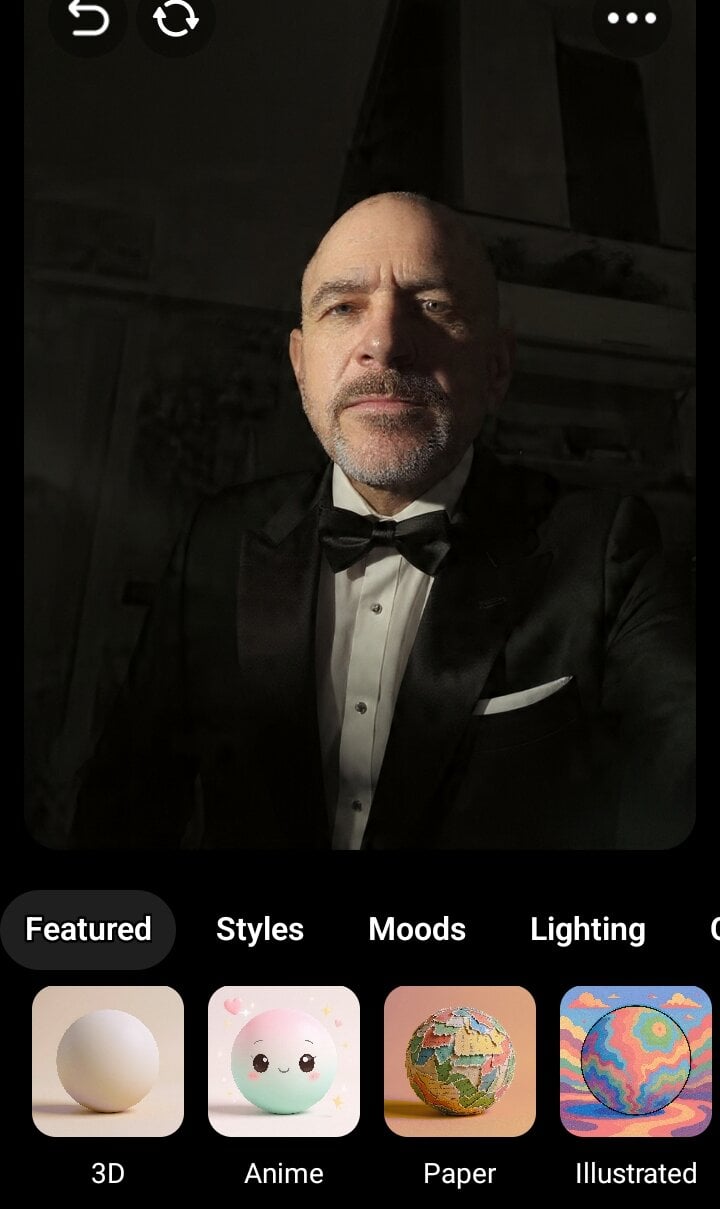
Task: Select the Illustrated style
Action: (x=636, y=1061)
